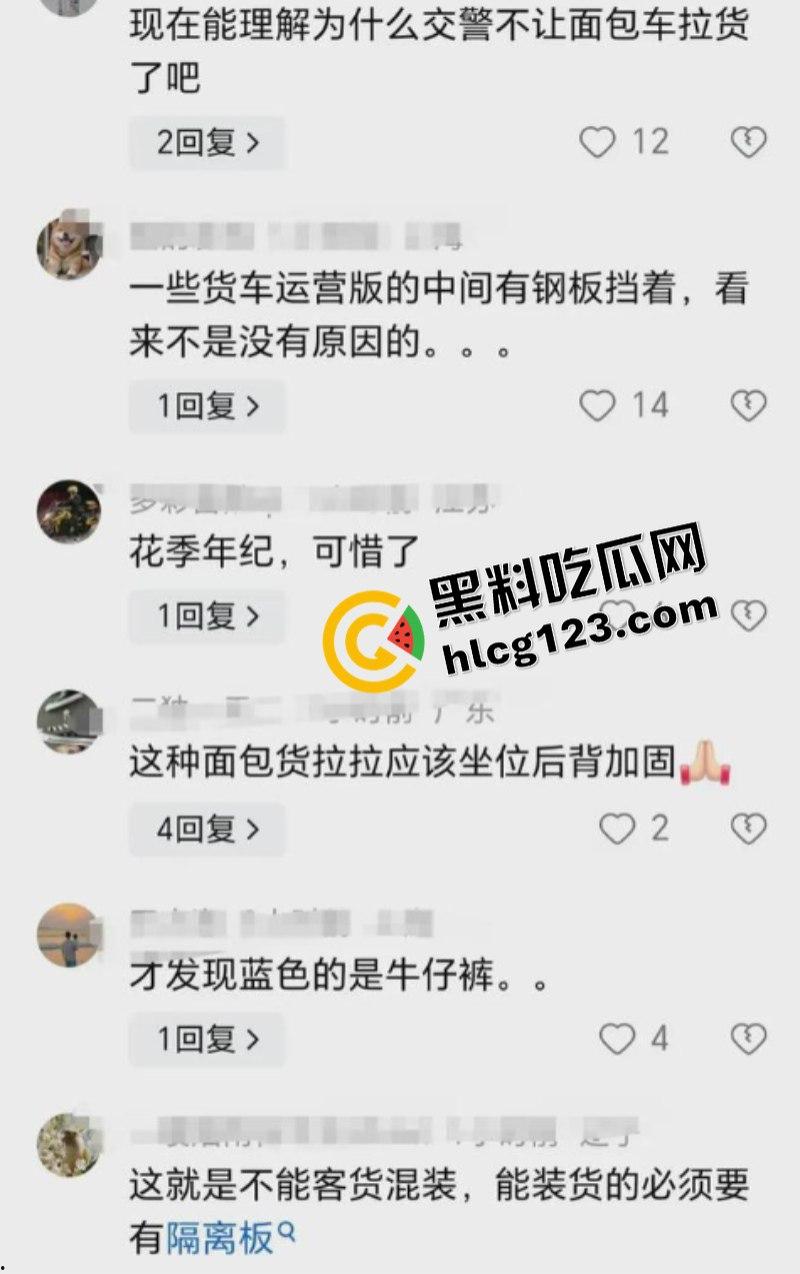
Task: Open the avatar of the 牛仔裤 commenter
Action: tap(69, 935)
